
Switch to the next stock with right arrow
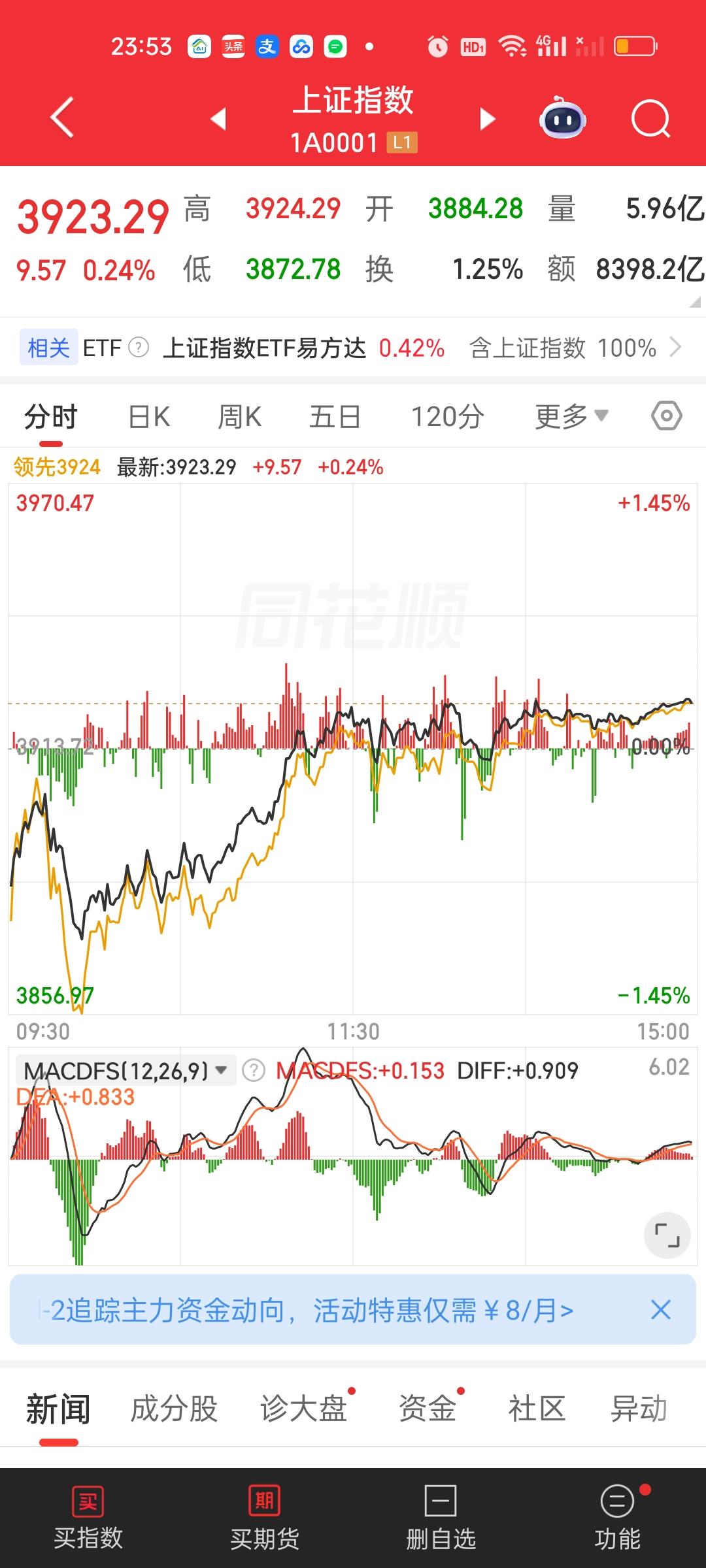coord(486,119)
